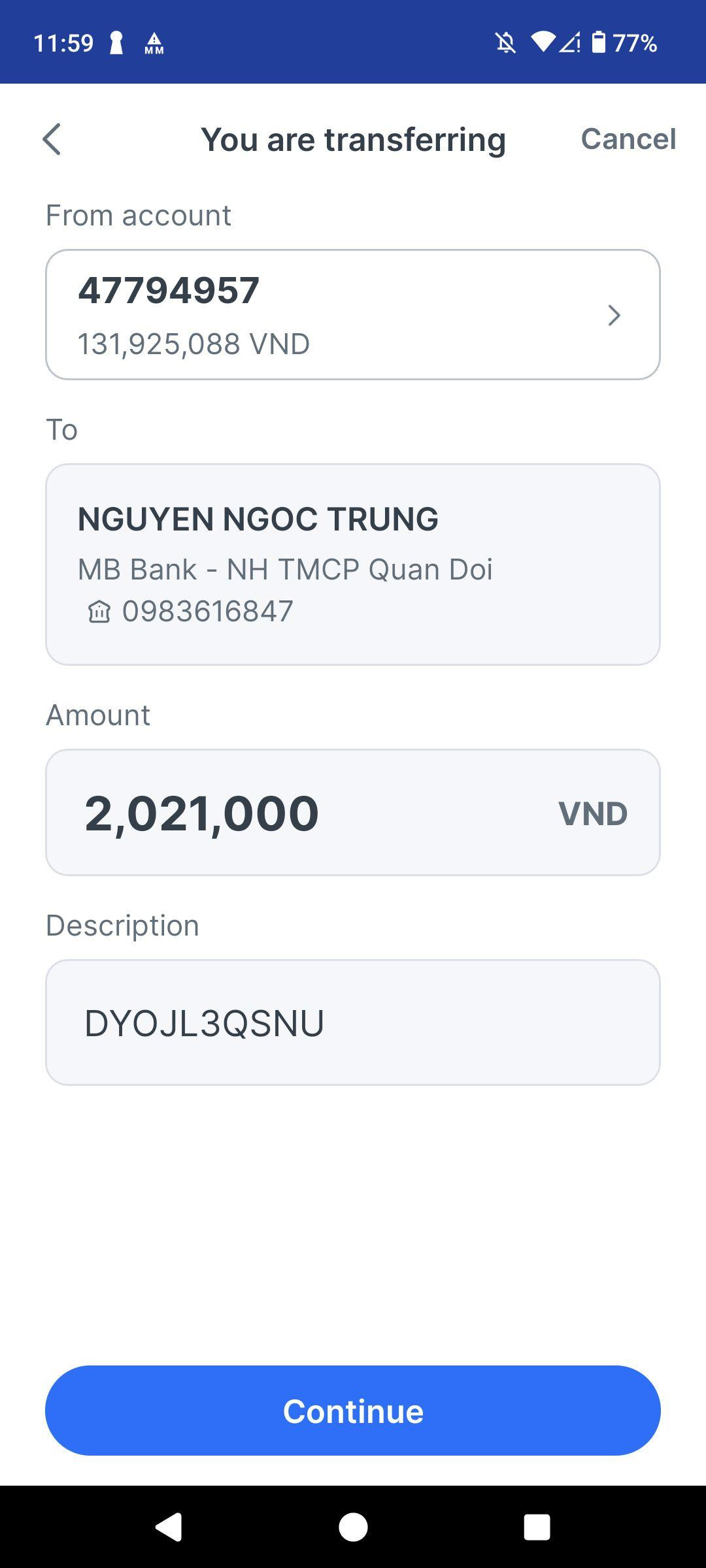The image size is (706, 1568).
Task: Go back using the header arrow
Action: (52, 139)
